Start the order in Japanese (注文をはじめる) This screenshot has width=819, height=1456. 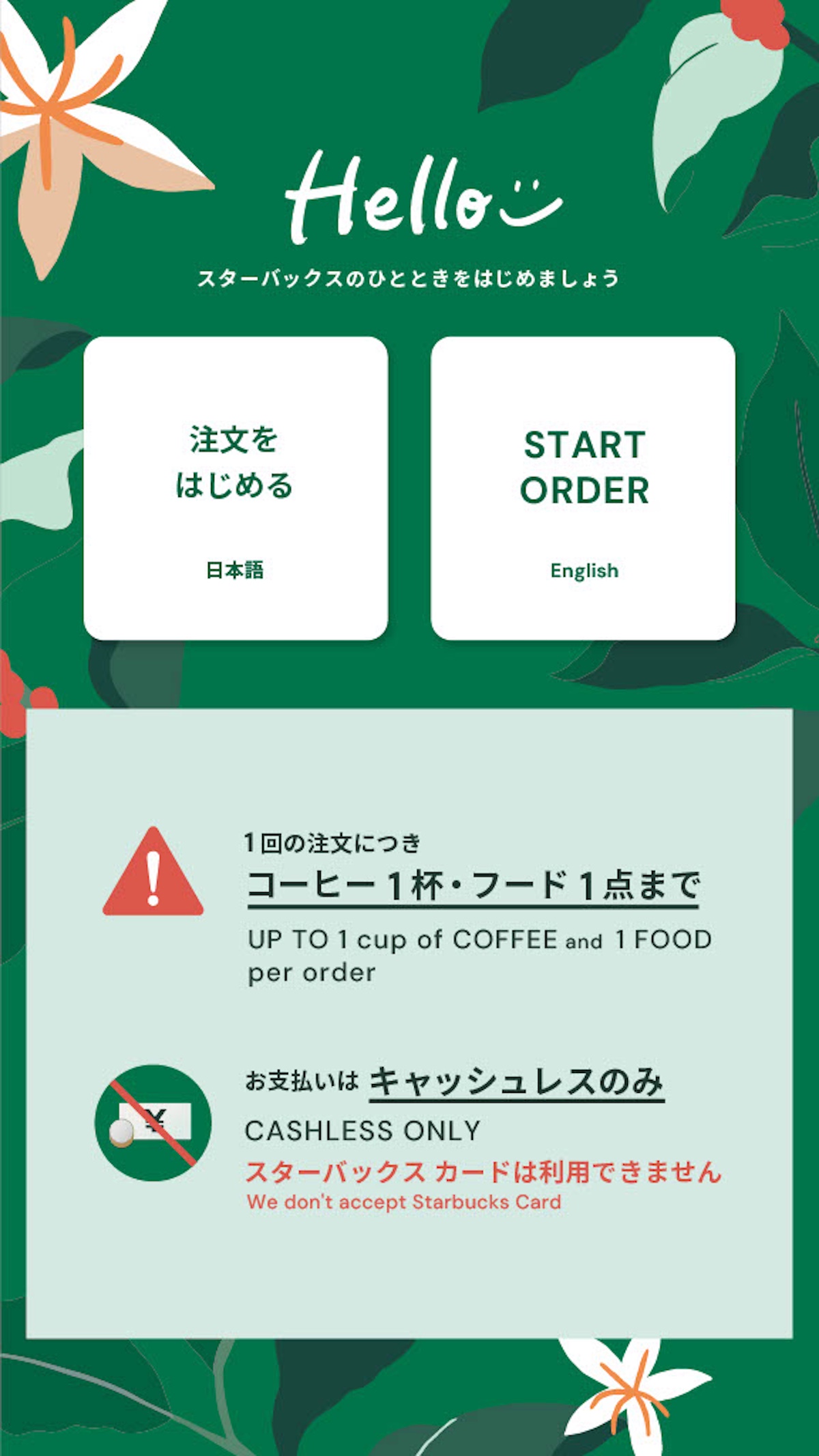point(235,488)
